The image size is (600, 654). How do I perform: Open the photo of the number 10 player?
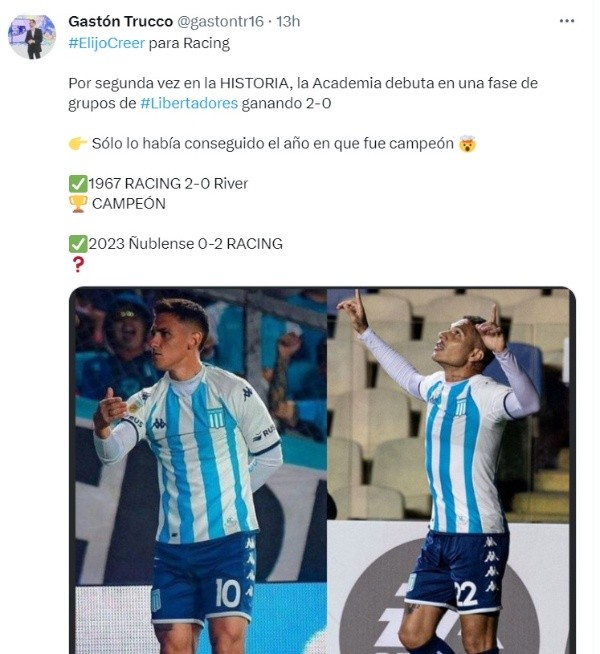198,470
